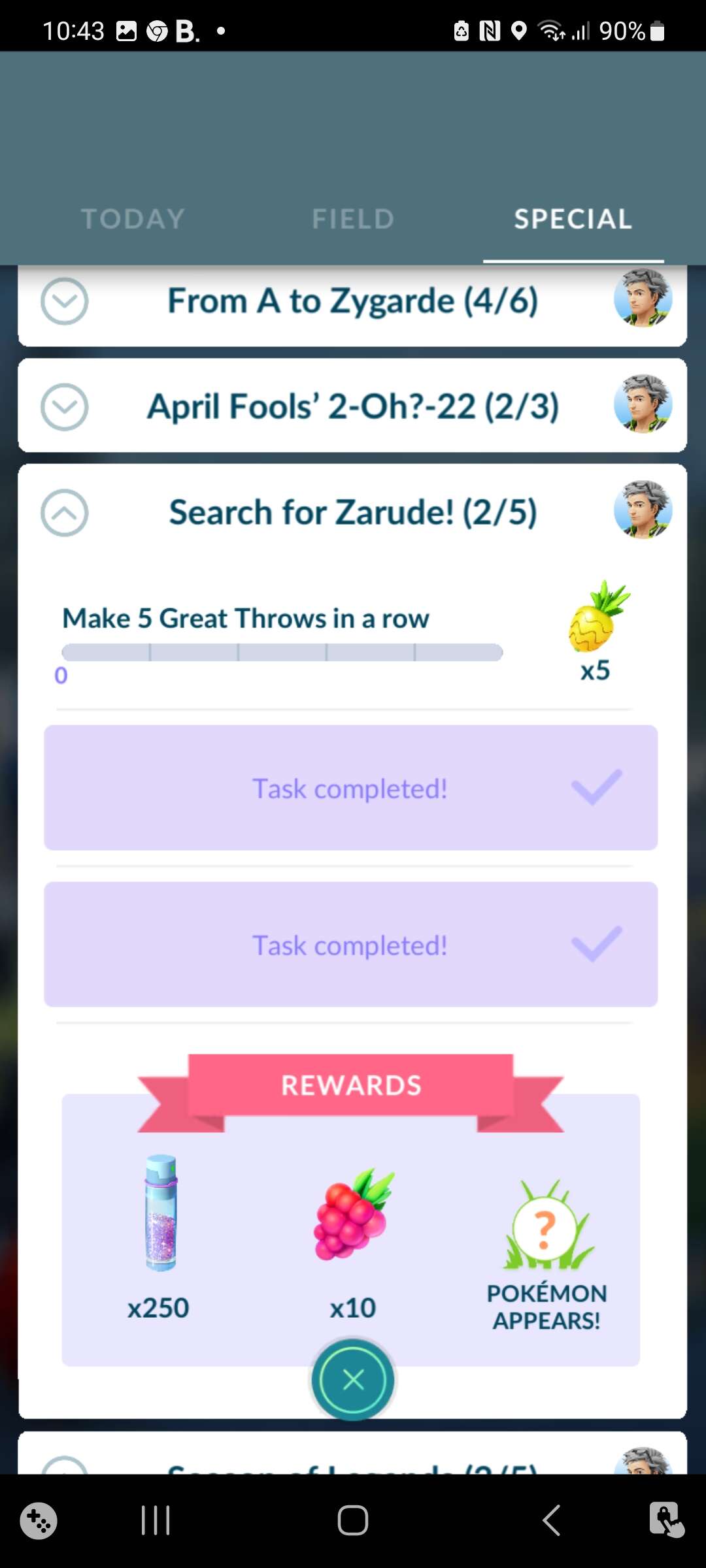The image size is (706, 1568).
Task: Select the SPECIAL tab
Action: click(x=573, y=219)
